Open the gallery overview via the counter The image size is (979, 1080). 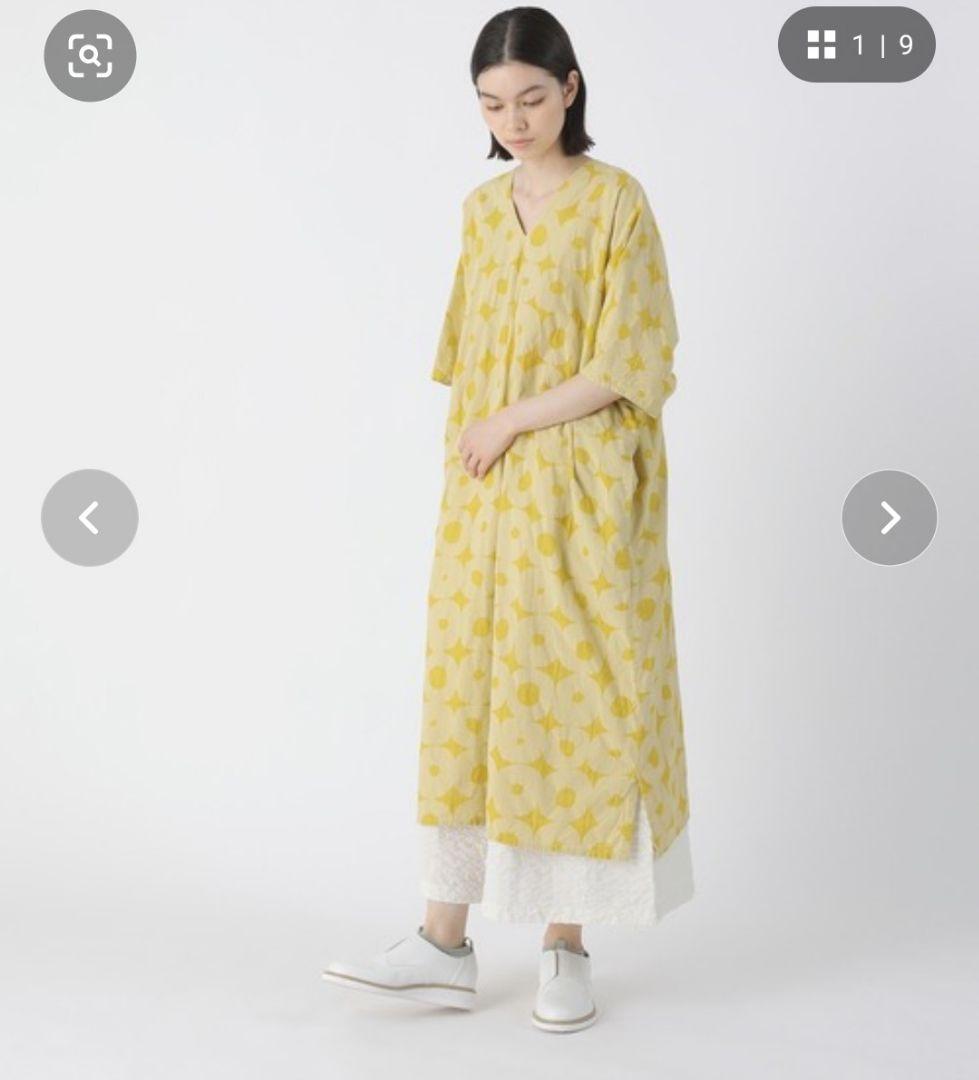(x=855, y=44)
